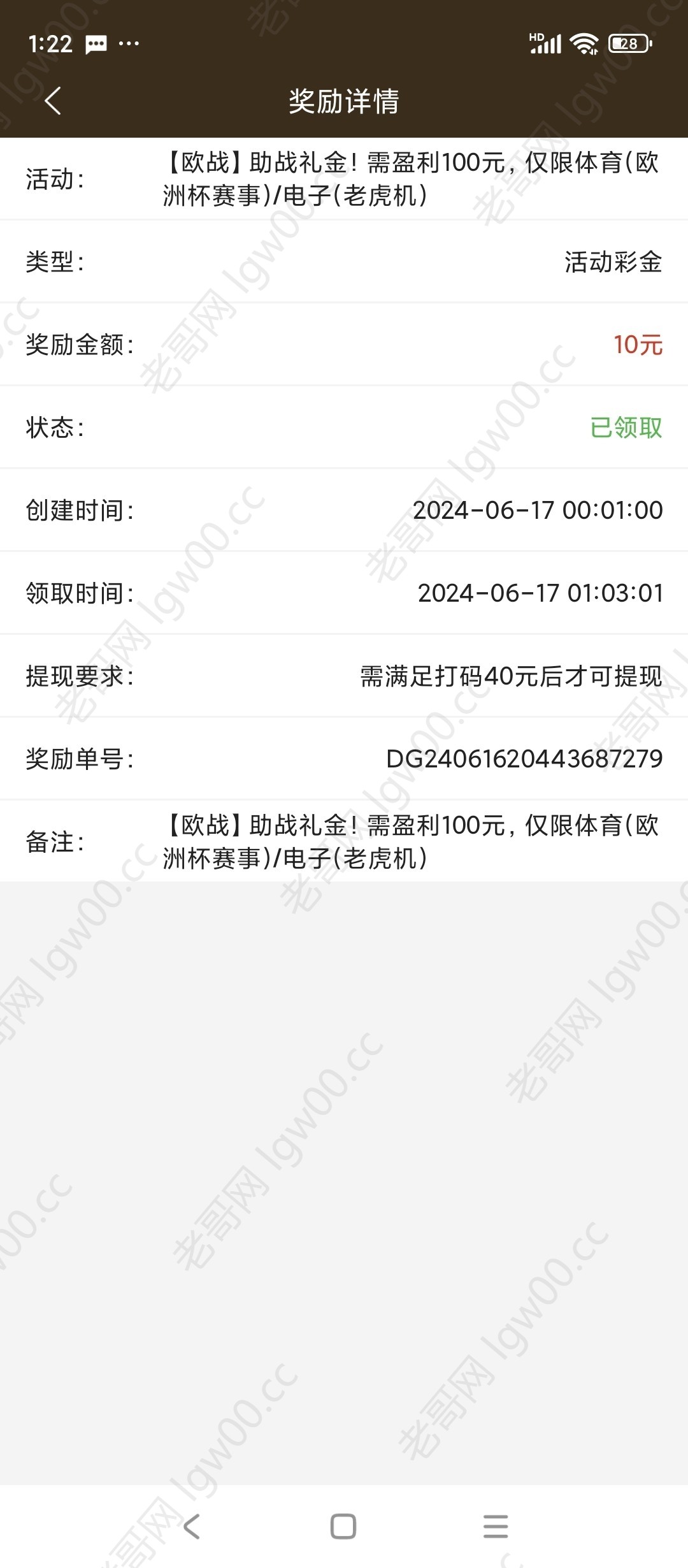The height and width of the screenshot is (1568, 688).
Task: Tap the system back navigation button
Action: pos(191,1526)
